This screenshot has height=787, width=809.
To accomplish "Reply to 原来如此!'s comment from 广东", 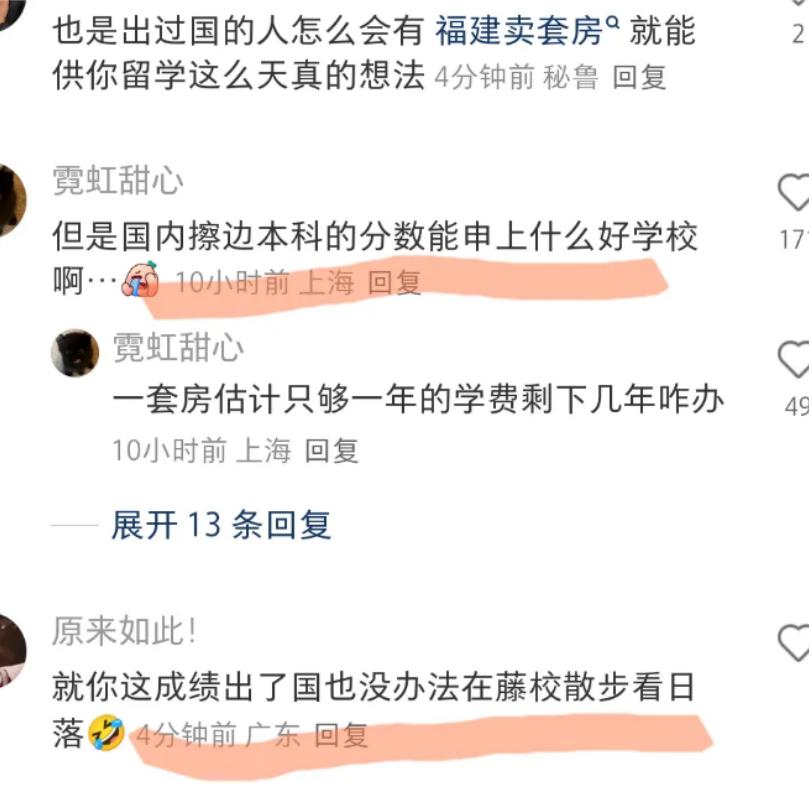I will pos(341,736).
